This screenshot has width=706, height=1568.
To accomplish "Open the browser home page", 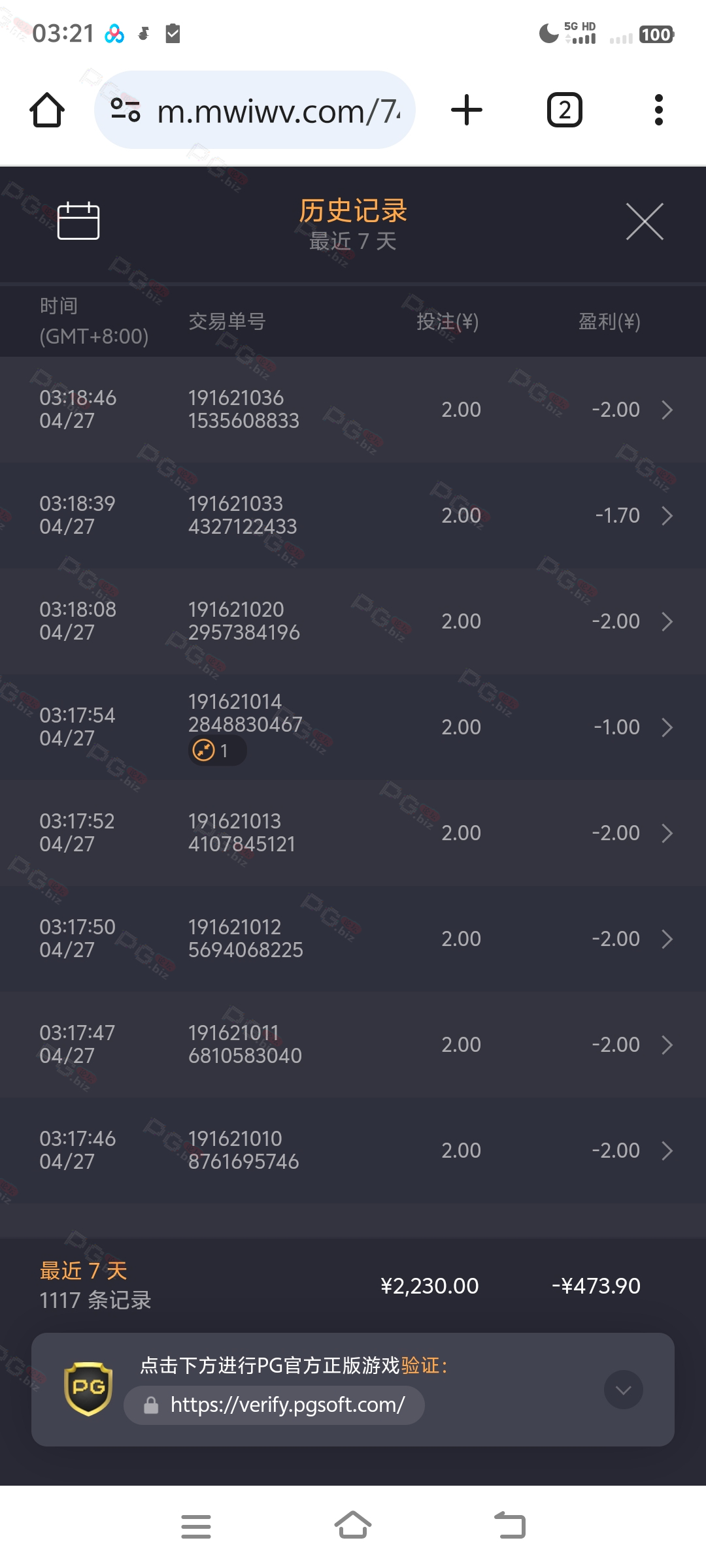I will tap(47, 110).
